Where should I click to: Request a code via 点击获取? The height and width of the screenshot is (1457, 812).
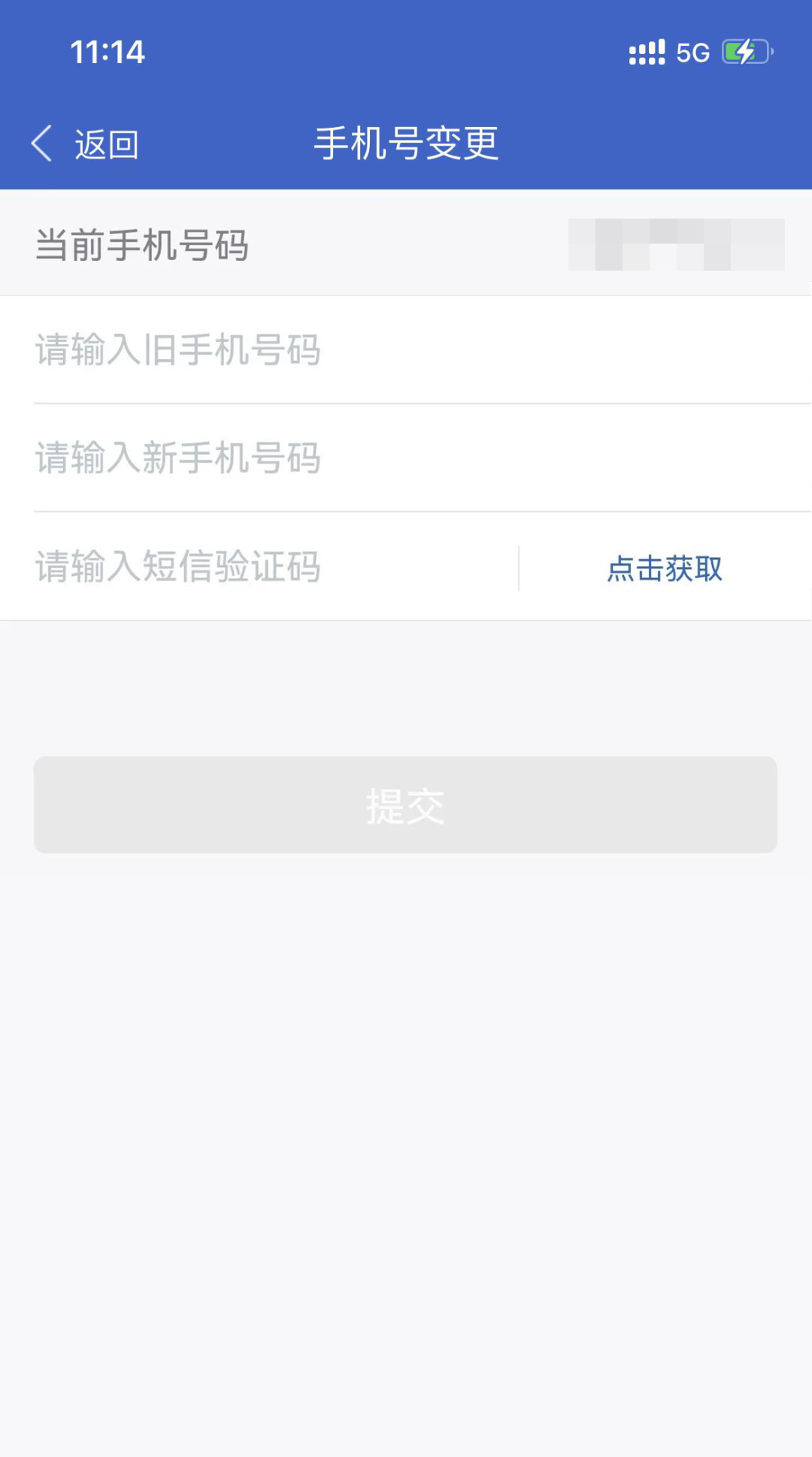tap(665, 568)
